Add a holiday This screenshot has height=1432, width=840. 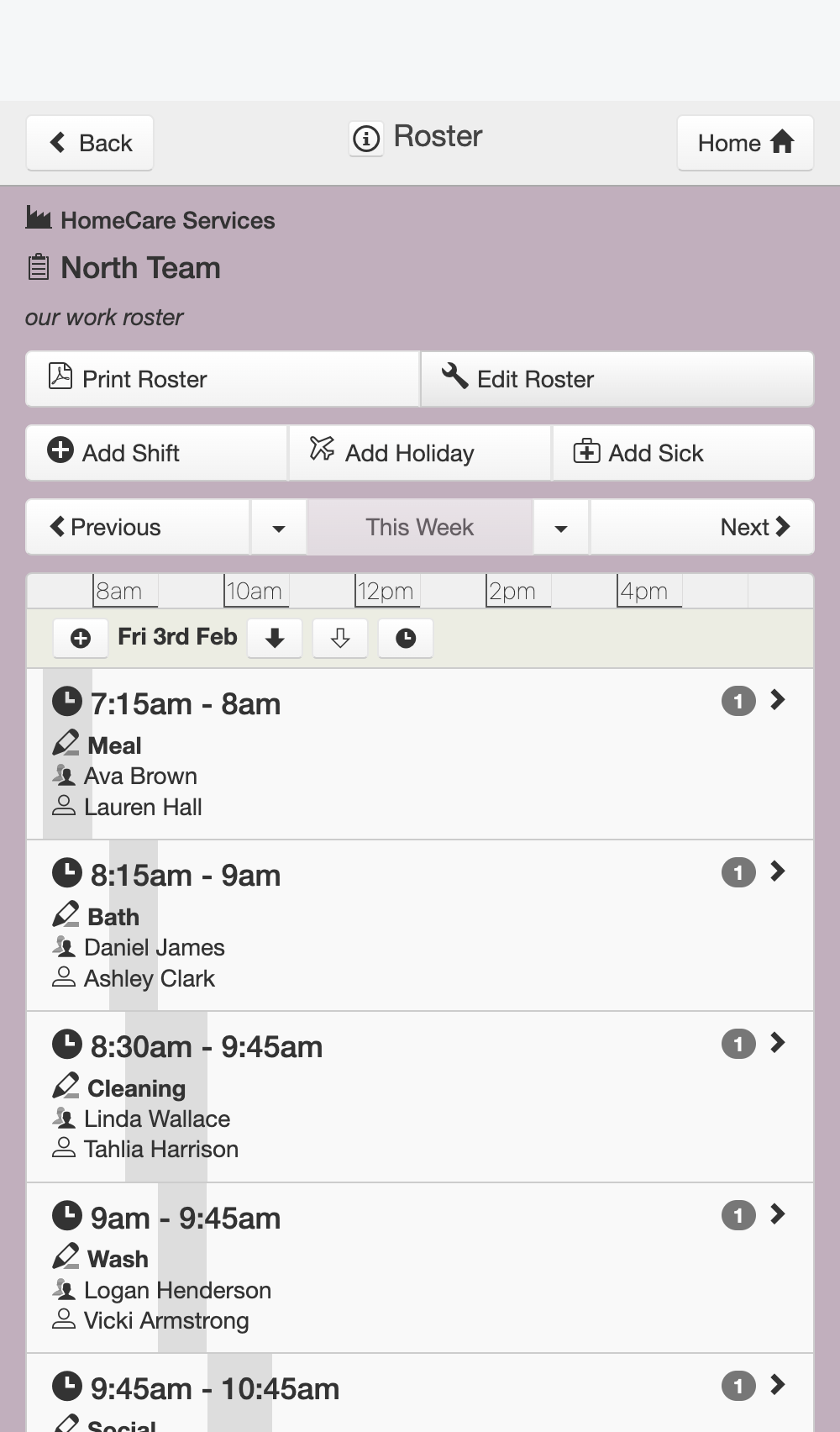coord(420,453)
